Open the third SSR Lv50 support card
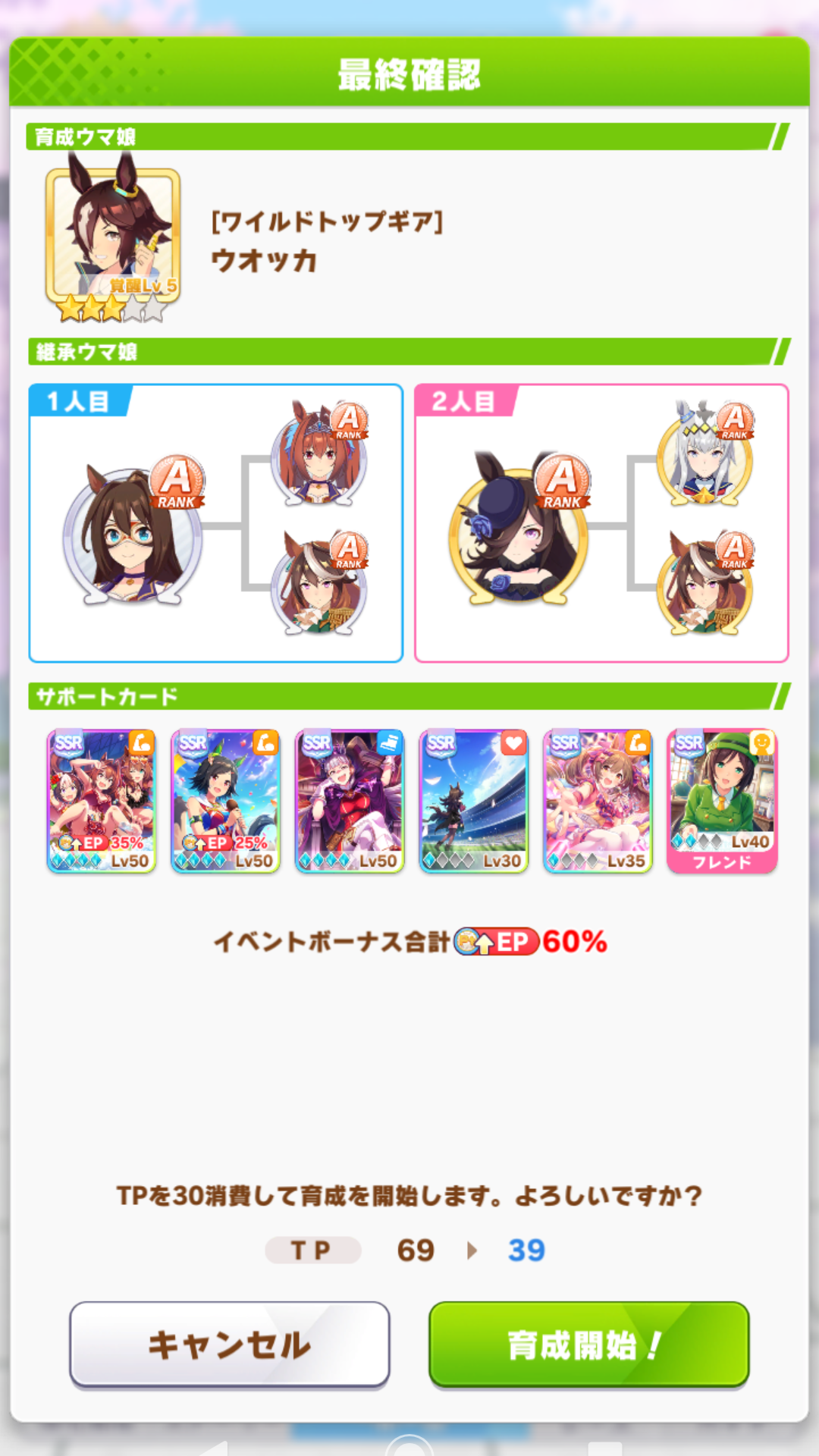Image resolution: width=819 pixels, height=1456 pixels. coord(350,801)
